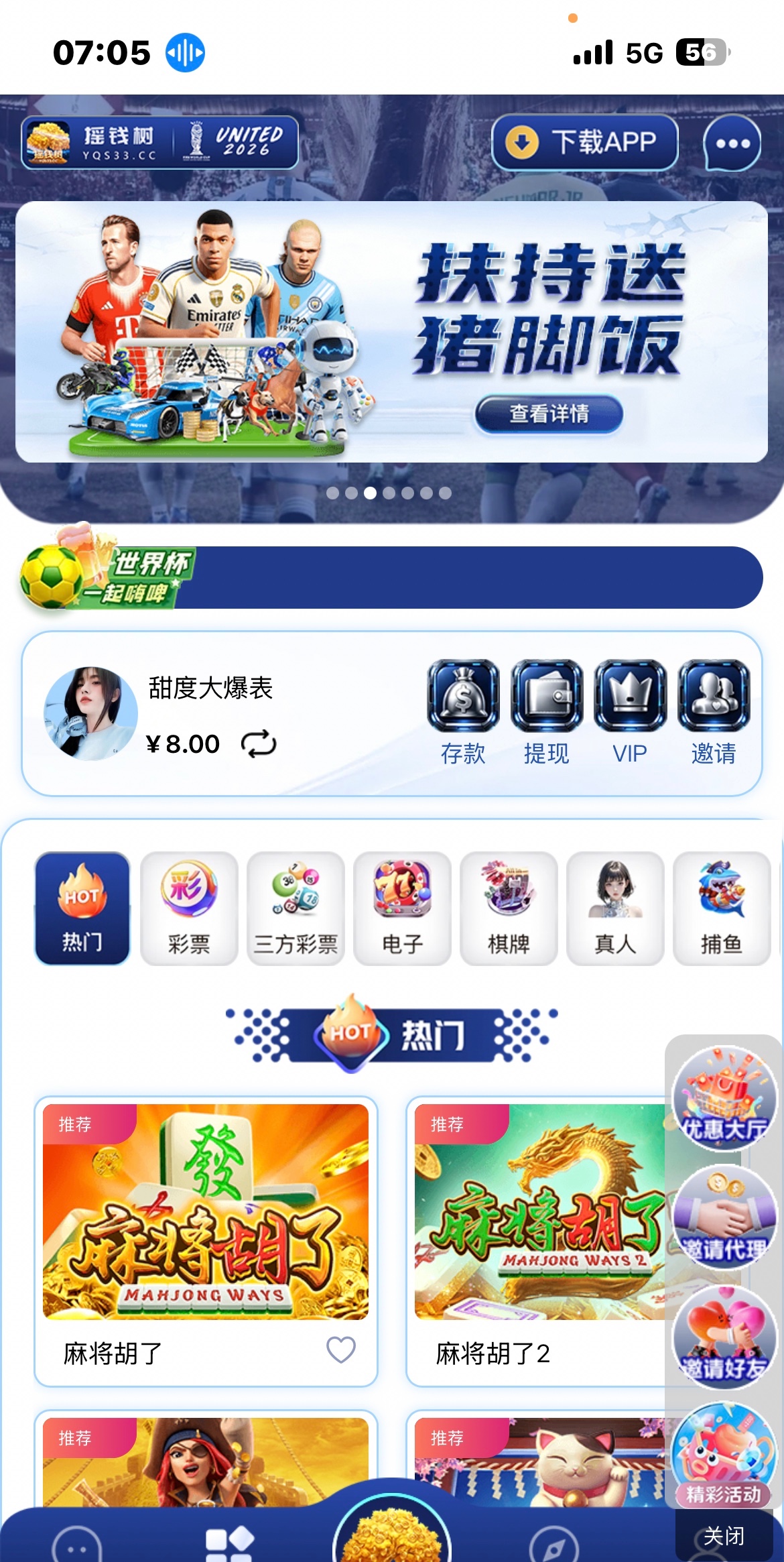Tap the 下载APP download button
This screenshot has width=784, height=1562.
(x=584, y=142)
